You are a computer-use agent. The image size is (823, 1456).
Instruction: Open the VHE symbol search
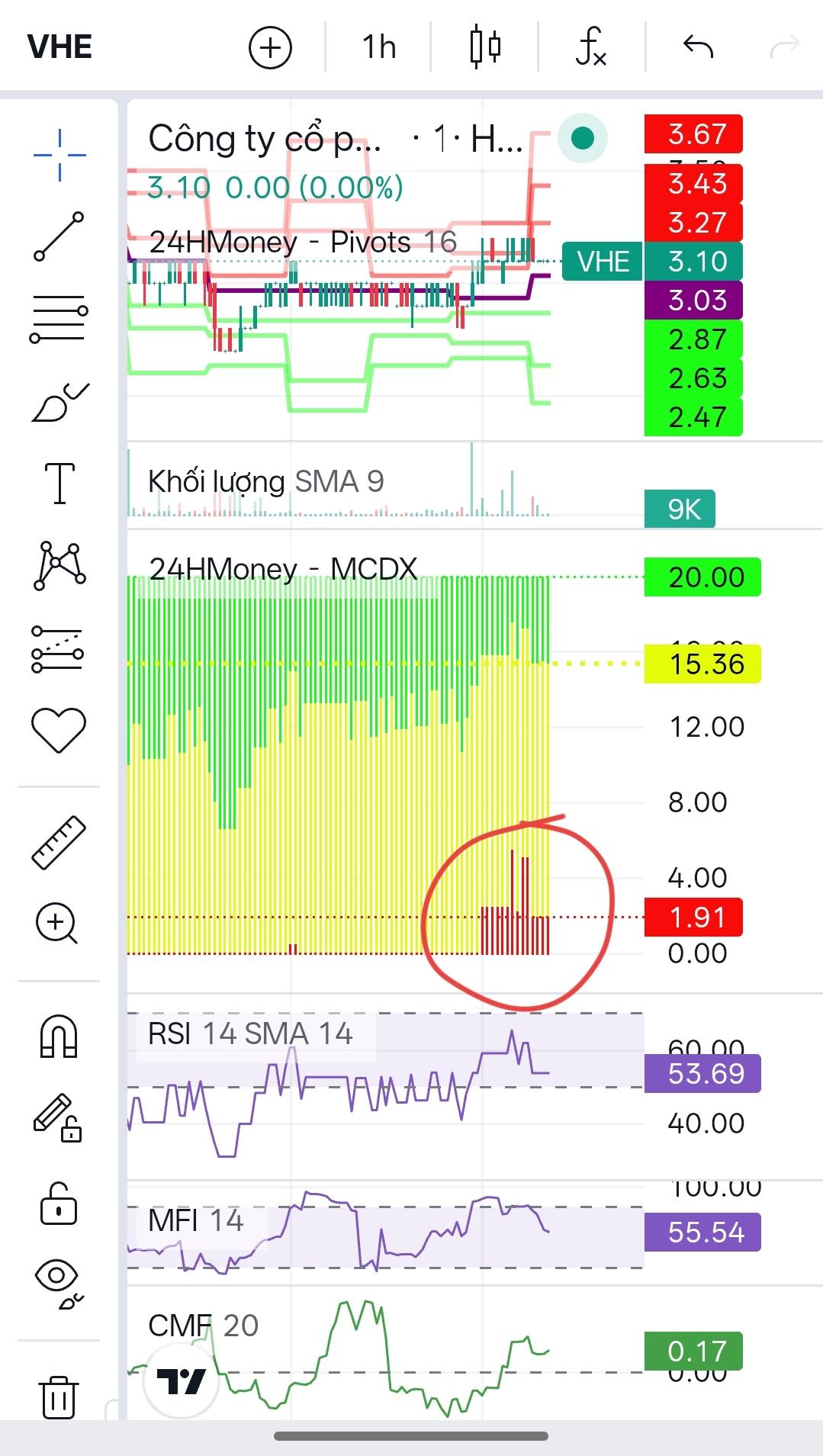(x=59, y=47)
